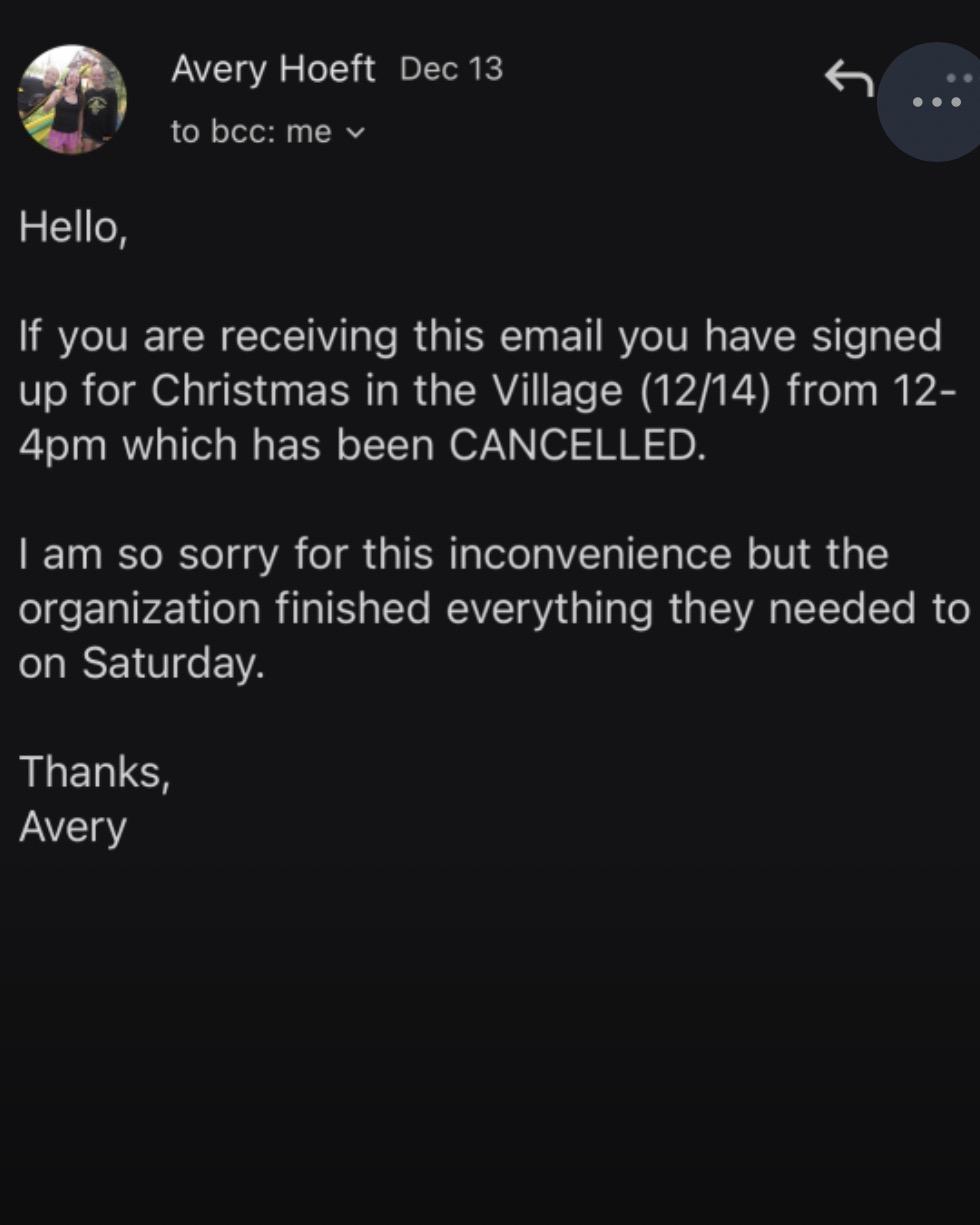Expand the recipient details chevron
980x1225 pixels.
(355, 132)
